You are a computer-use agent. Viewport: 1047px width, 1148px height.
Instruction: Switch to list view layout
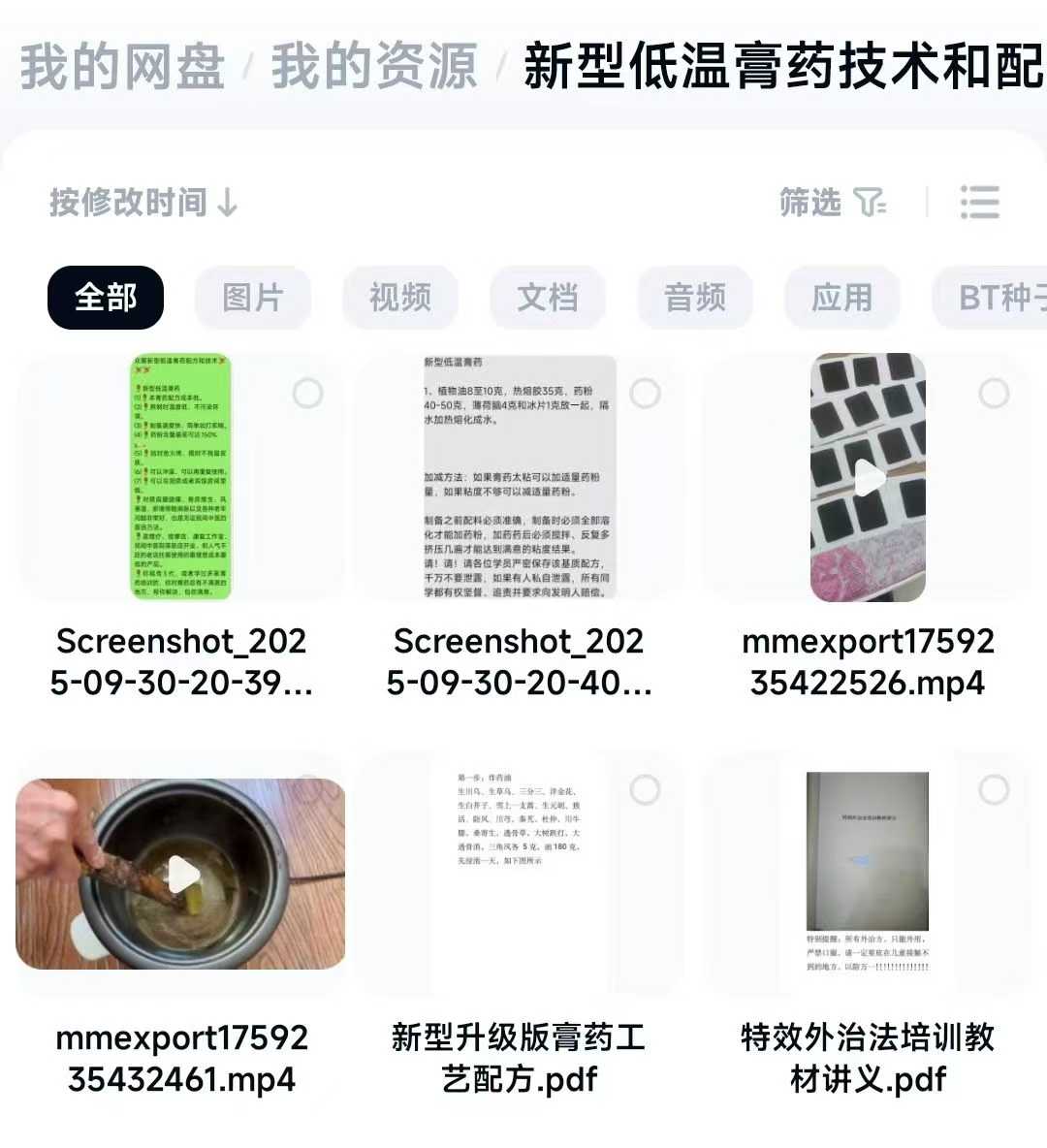(x=979, y=203)
